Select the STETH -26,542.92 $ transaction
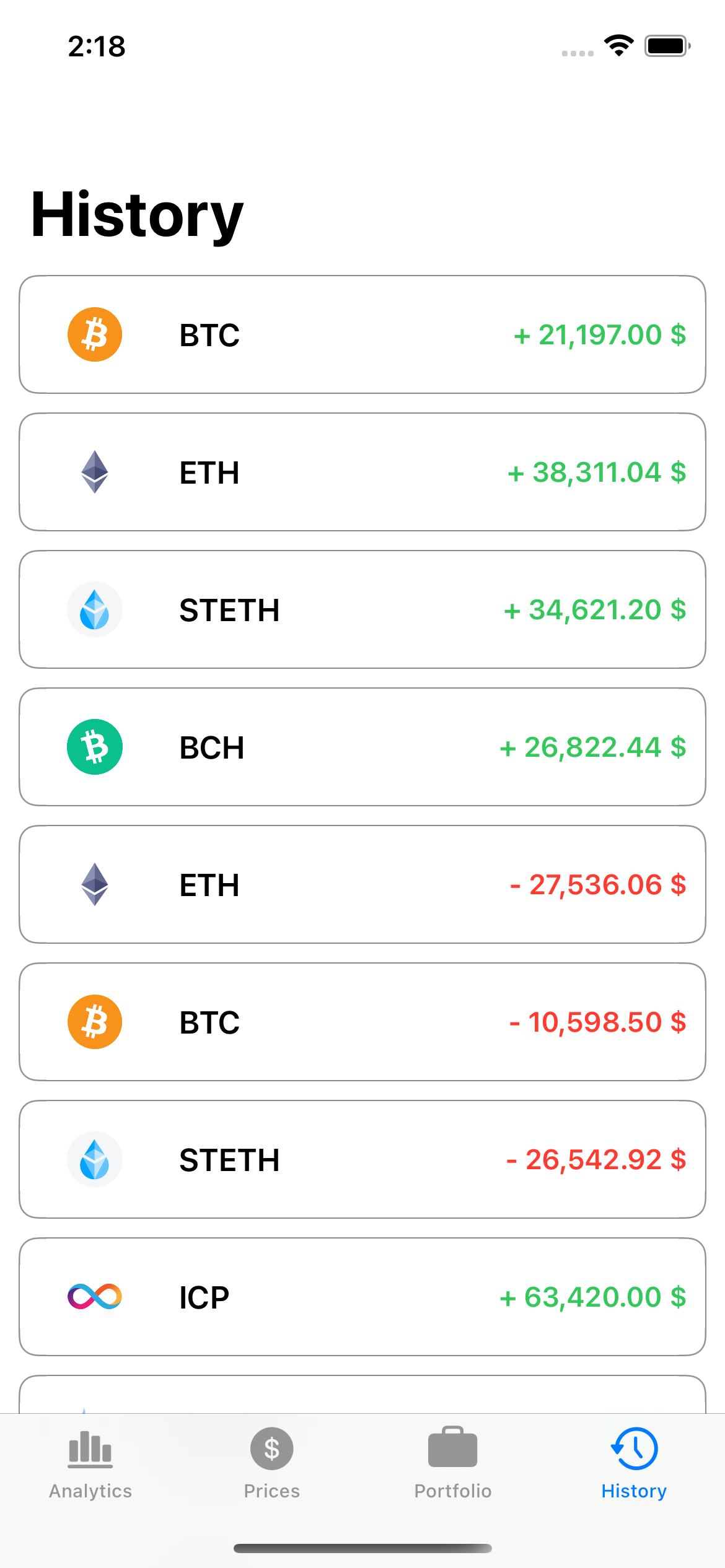Image resolution: width=725 pixels, height=1568 pixels. click(x=362, y=1159)
